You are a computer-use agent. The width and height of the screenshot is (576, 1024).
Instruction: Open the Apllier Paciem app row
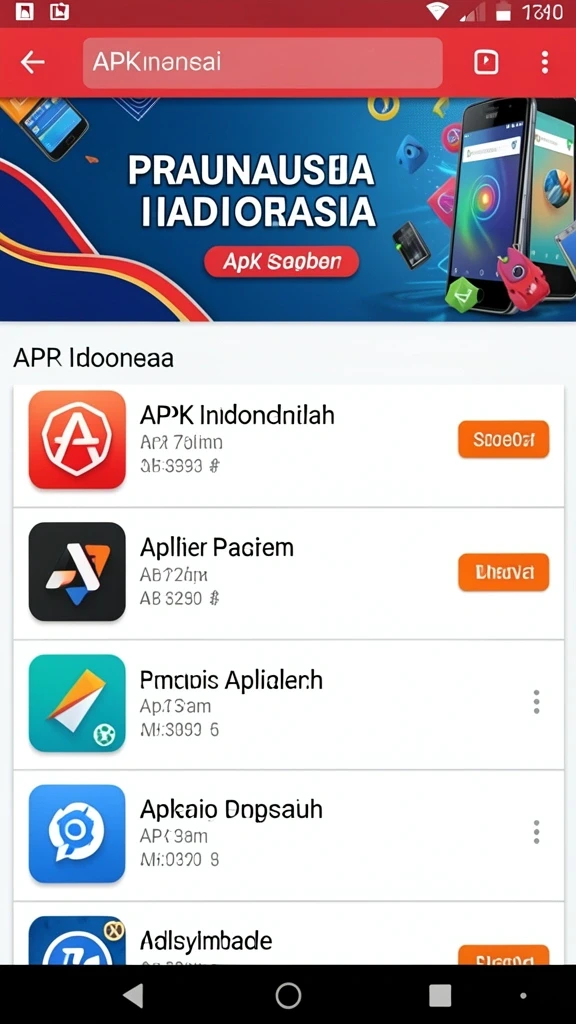(289, 573)
